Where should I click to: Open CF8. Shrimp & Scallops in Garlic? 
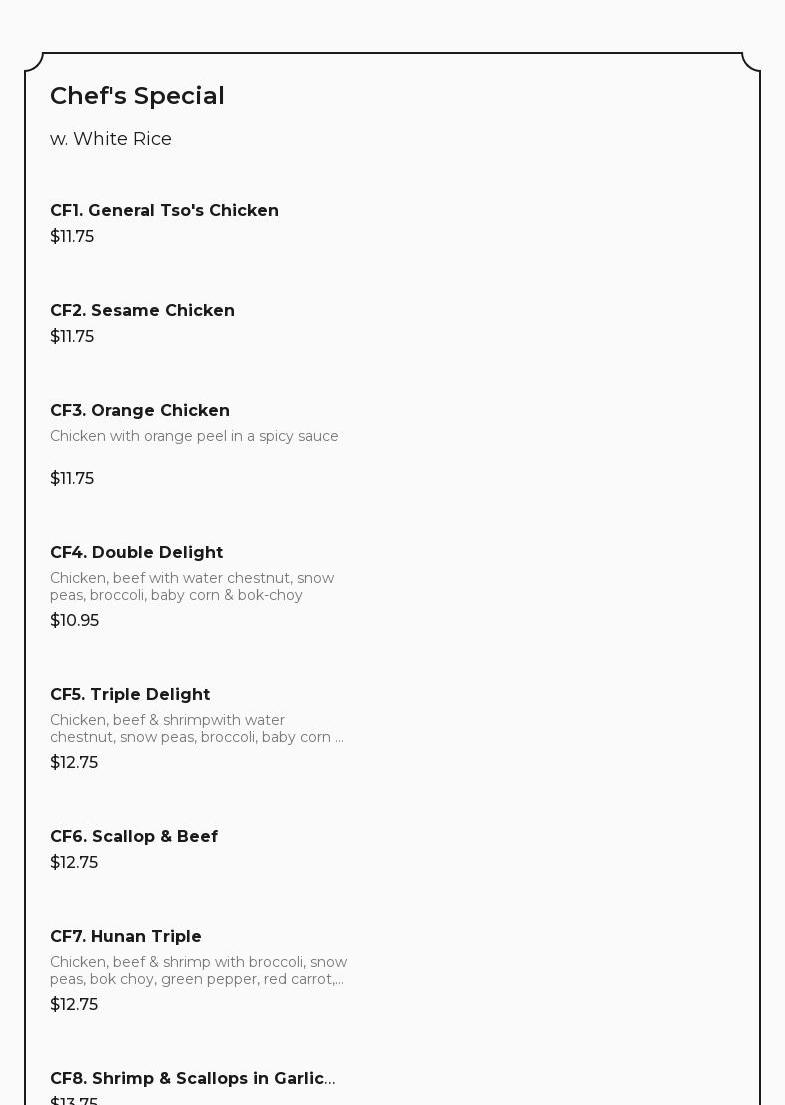(192, 1079)
